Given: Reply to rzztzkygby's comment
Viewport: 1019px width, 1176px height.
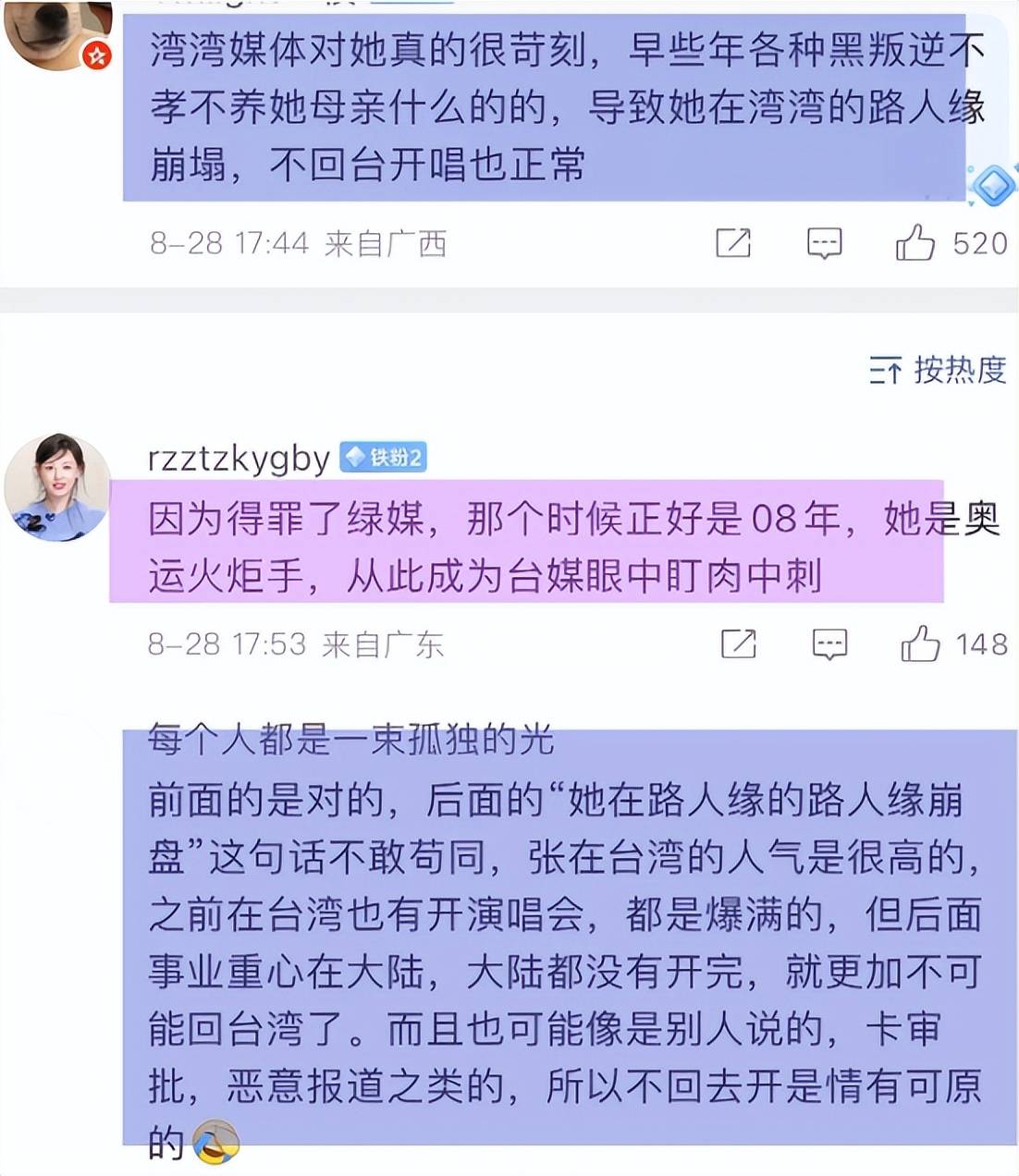Looking at the screenshot, I should pyautogui.click(x=829, y=644).
